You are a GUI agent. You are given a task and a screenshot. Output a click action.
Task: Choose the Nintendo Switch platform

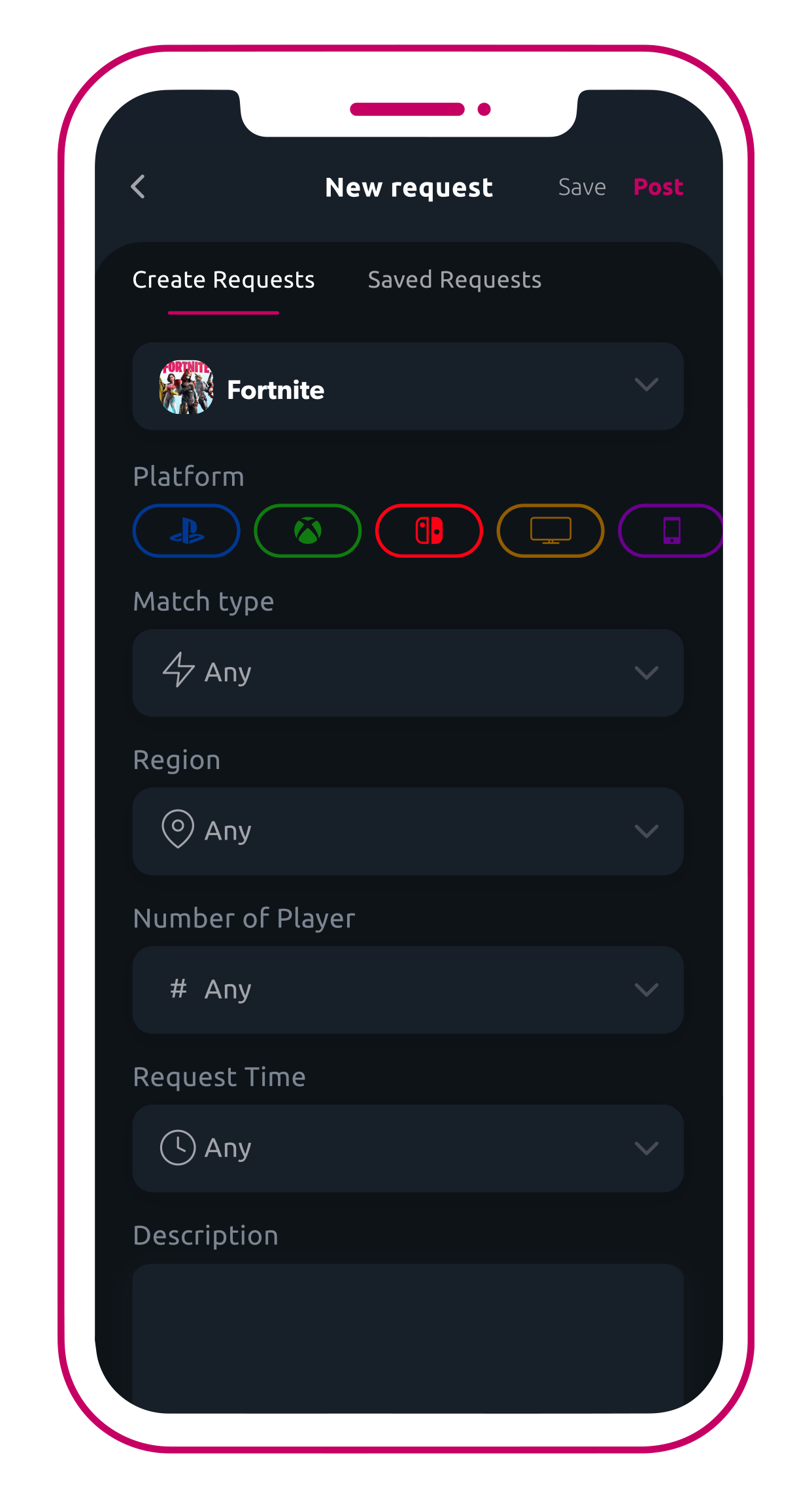coord(429,530)
